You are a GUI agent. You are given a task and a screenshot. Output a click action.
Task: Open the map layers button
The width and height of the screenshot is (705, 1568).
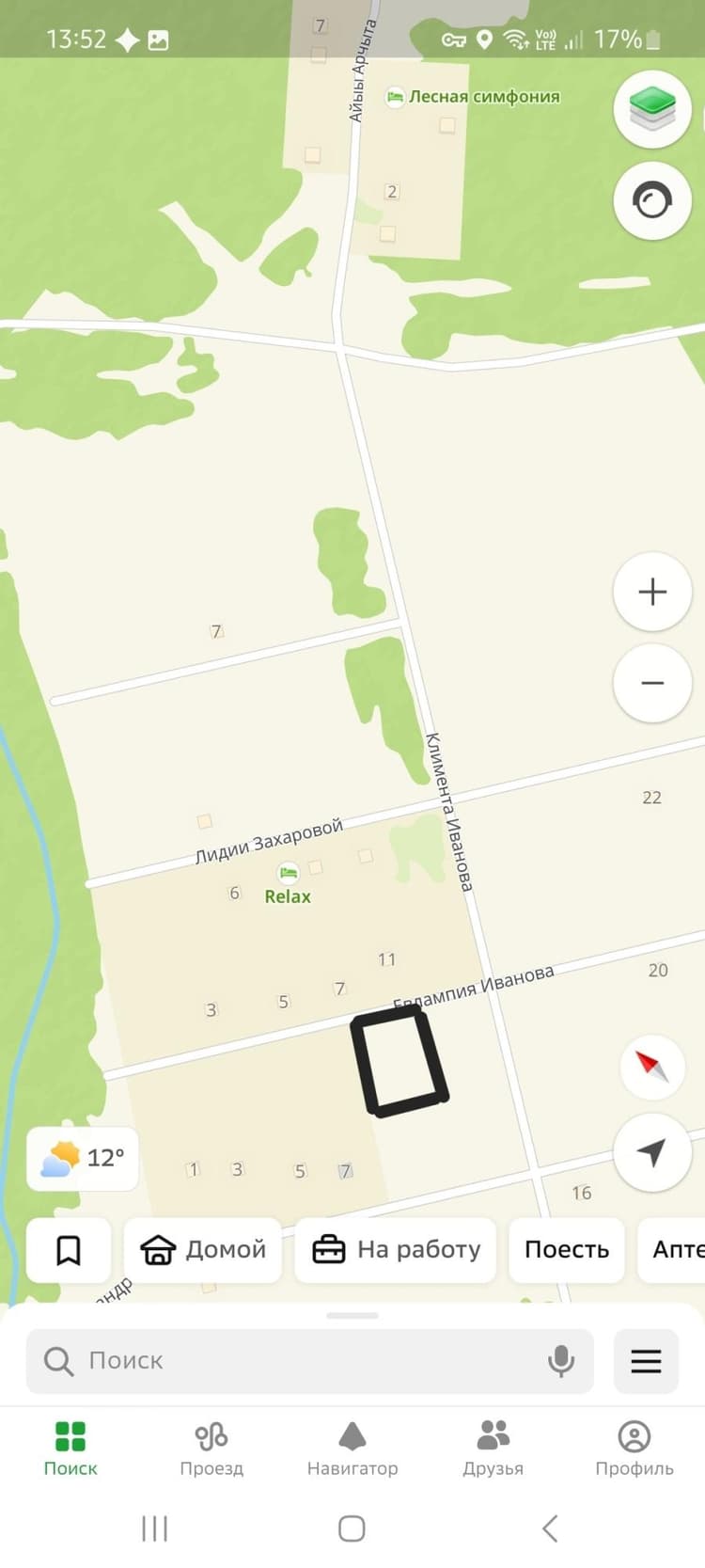pos(652,108)
